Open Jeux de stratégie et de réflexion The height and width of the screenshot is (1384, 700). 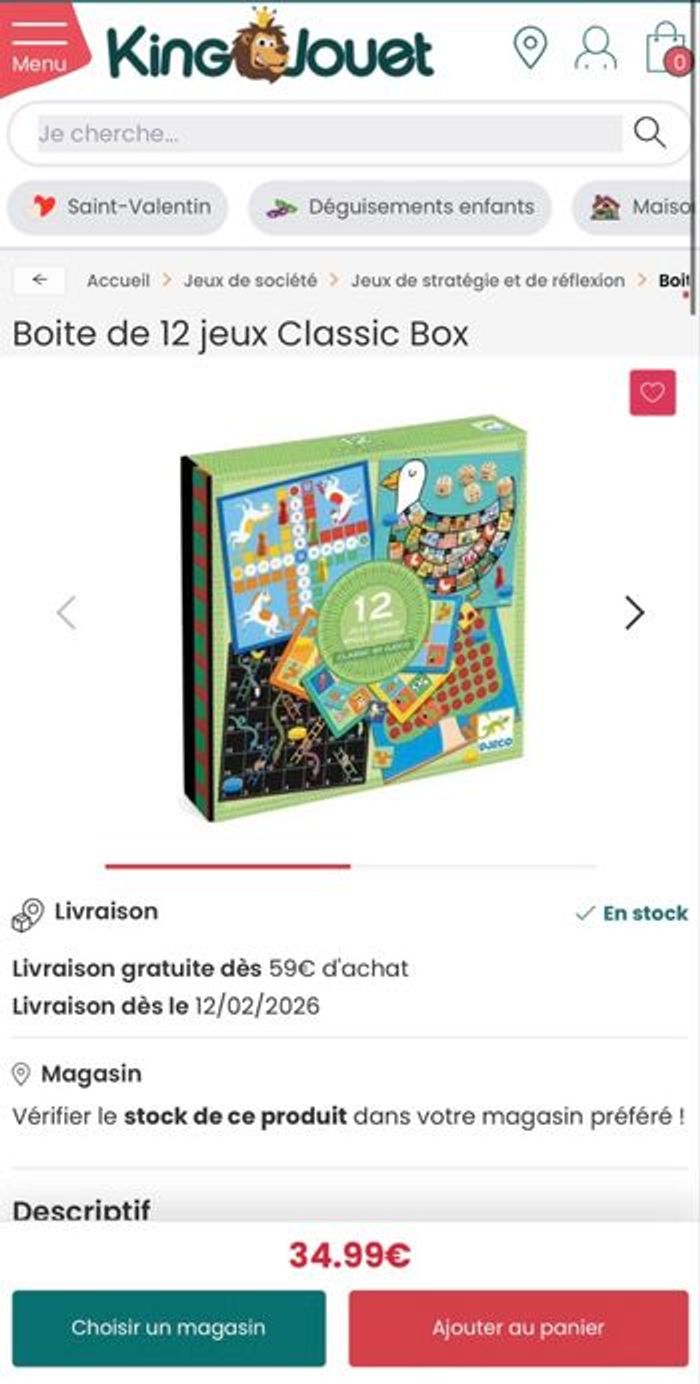pos(487,281)
